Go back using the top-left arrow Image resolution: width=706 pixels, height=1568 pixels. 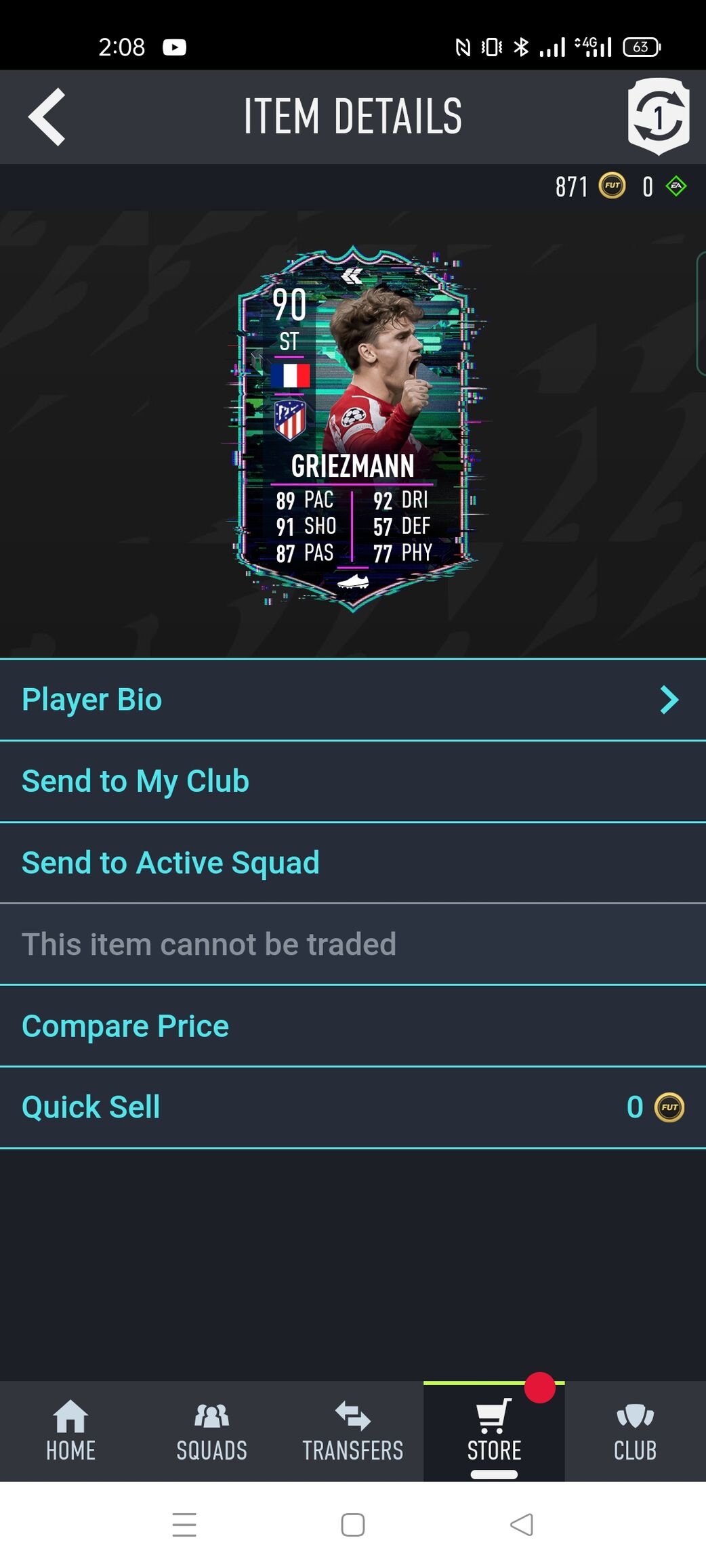47,116
